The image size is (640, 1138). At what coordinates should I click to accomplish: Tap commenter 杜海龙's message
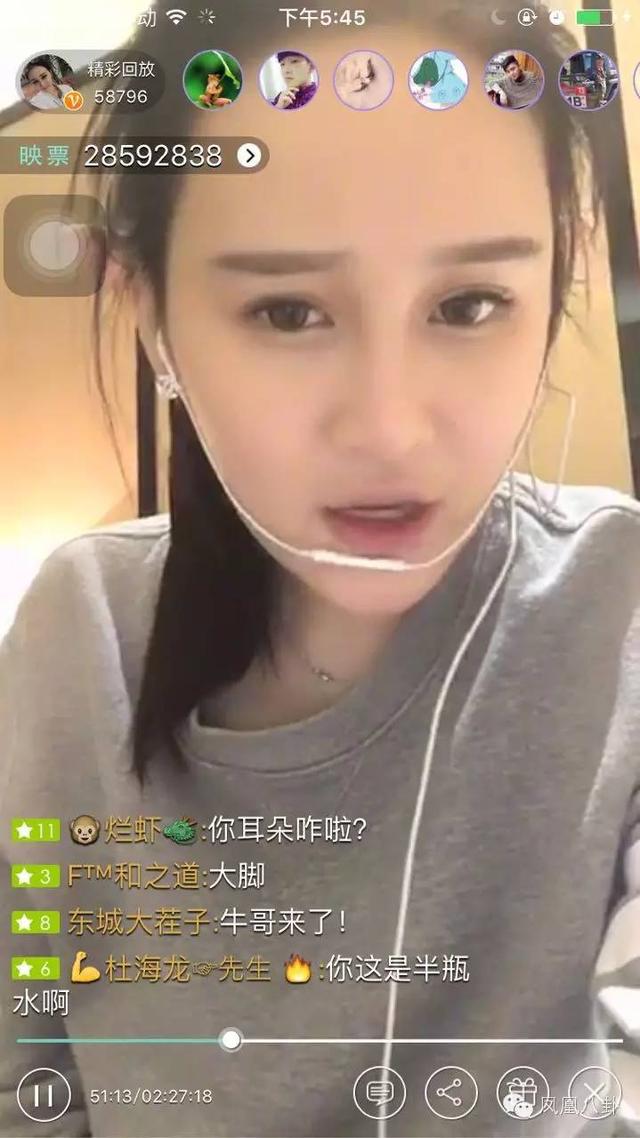pos(240,969)
